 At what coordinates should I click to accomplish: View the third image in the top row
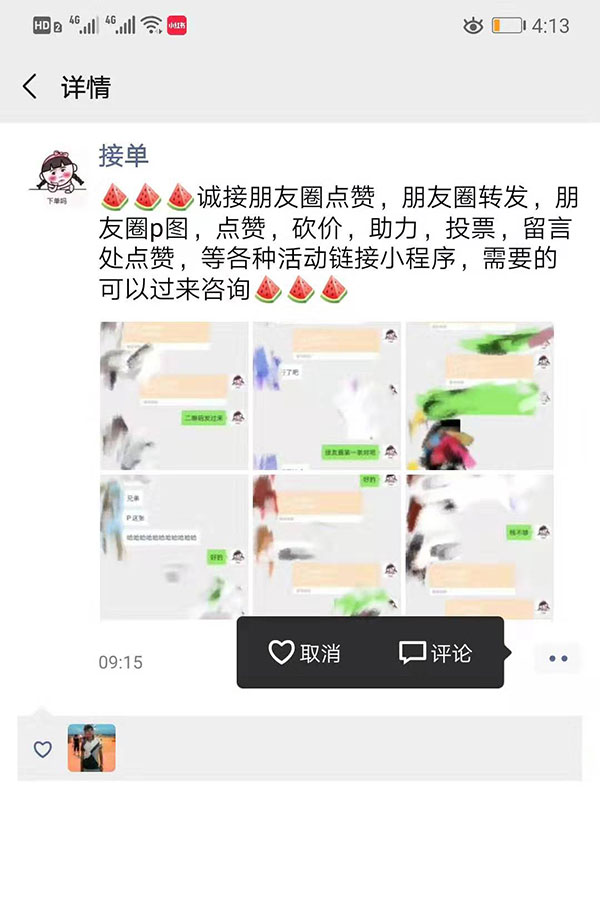[x=479, y=395]
